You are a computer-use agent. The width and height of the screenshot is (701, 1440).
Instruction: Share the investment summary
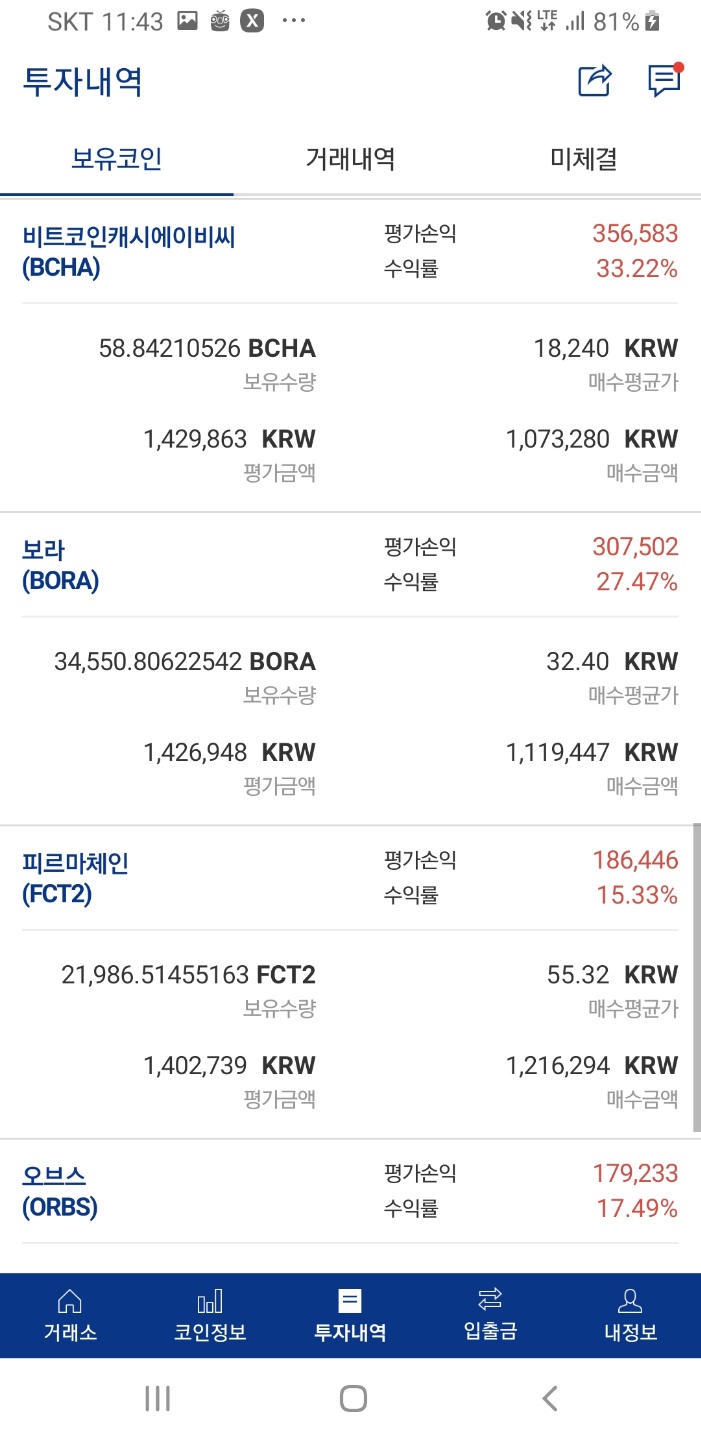click(x=594, y=81)
